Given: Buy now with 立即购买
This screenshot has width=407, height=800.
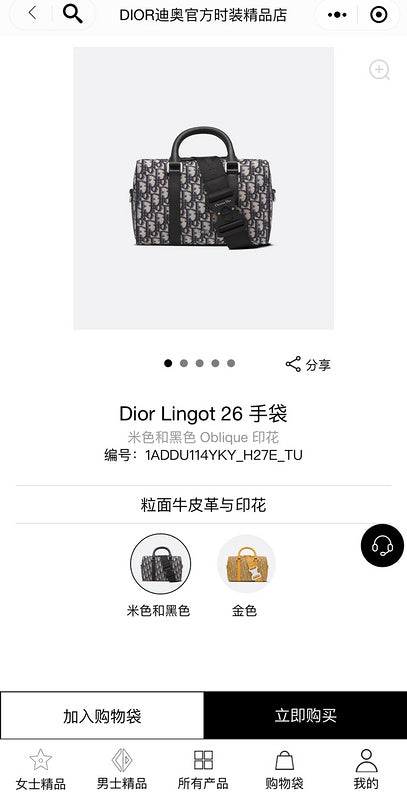Looking at the screenshot, I should (305, 715).
